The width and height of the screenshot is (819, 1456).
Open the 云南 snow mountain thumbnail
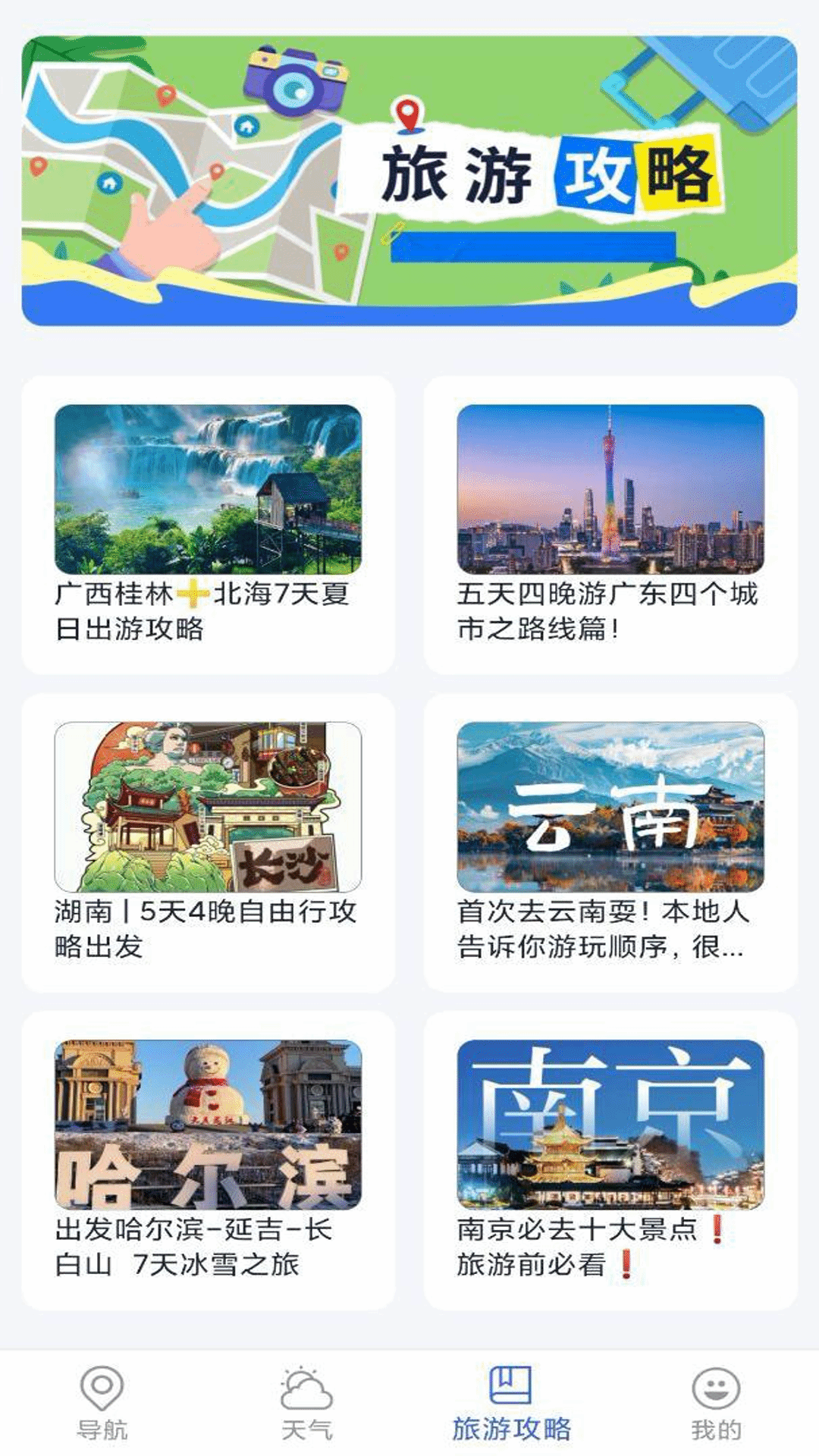click(x=607, y=811)
